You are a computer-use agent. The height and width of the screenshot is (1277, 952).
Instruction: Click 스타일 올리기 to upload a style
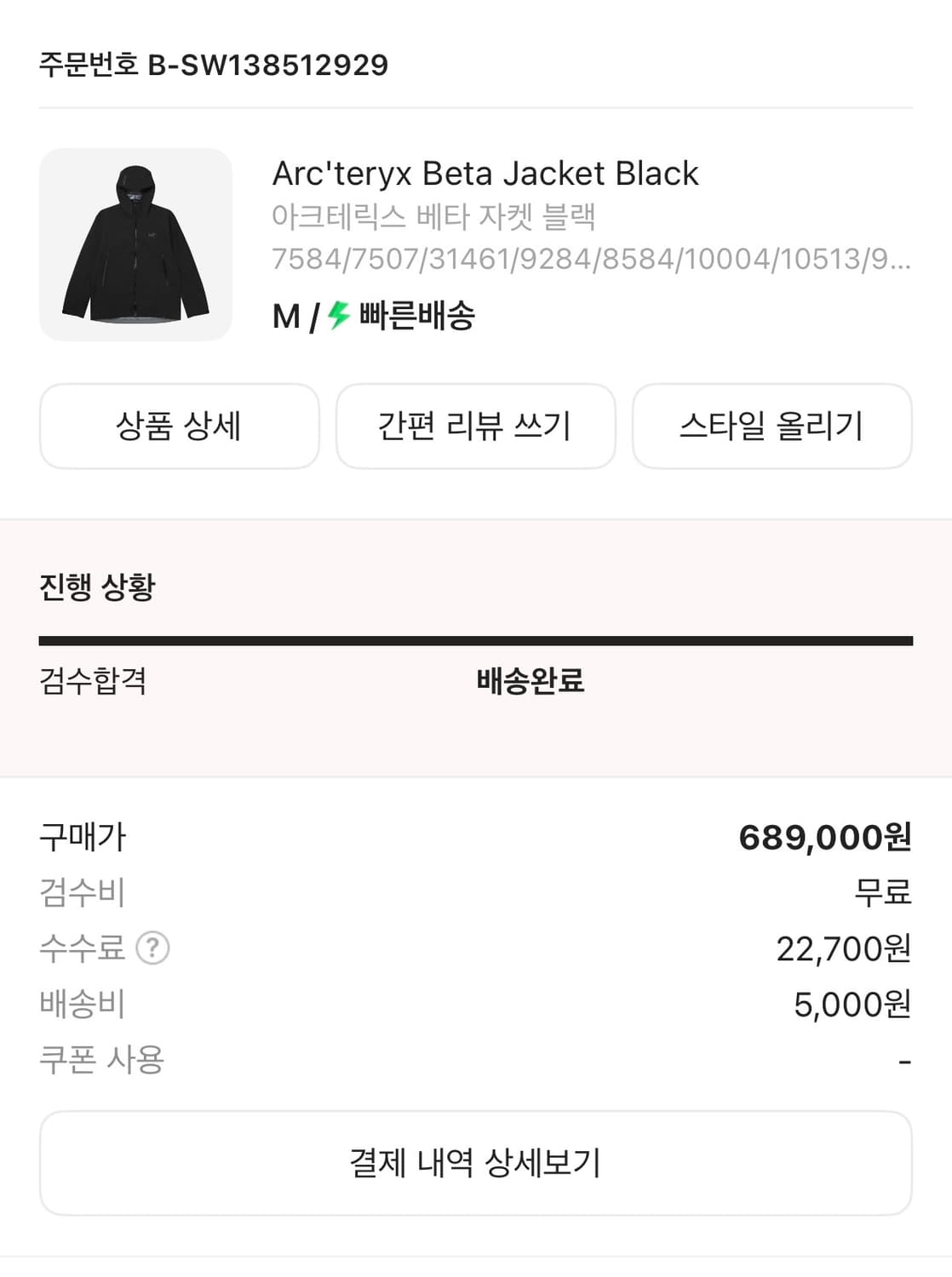coord(771,426)
